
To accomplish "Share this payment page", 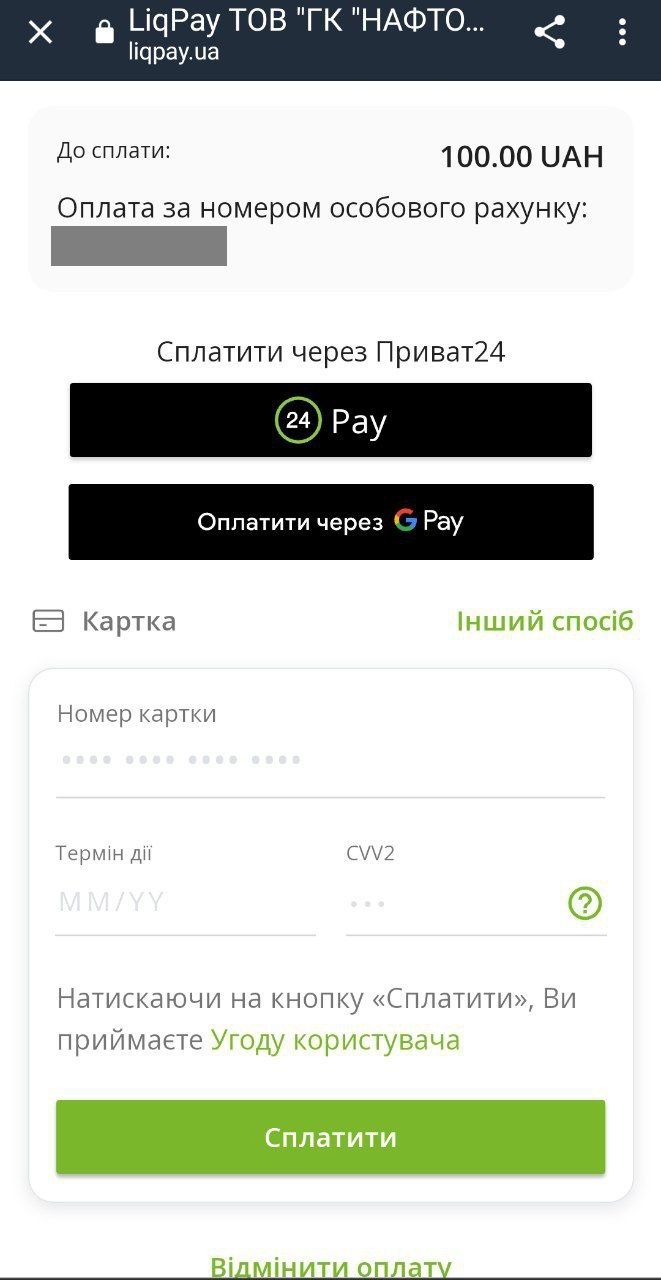I will click(x=549, y=33).
